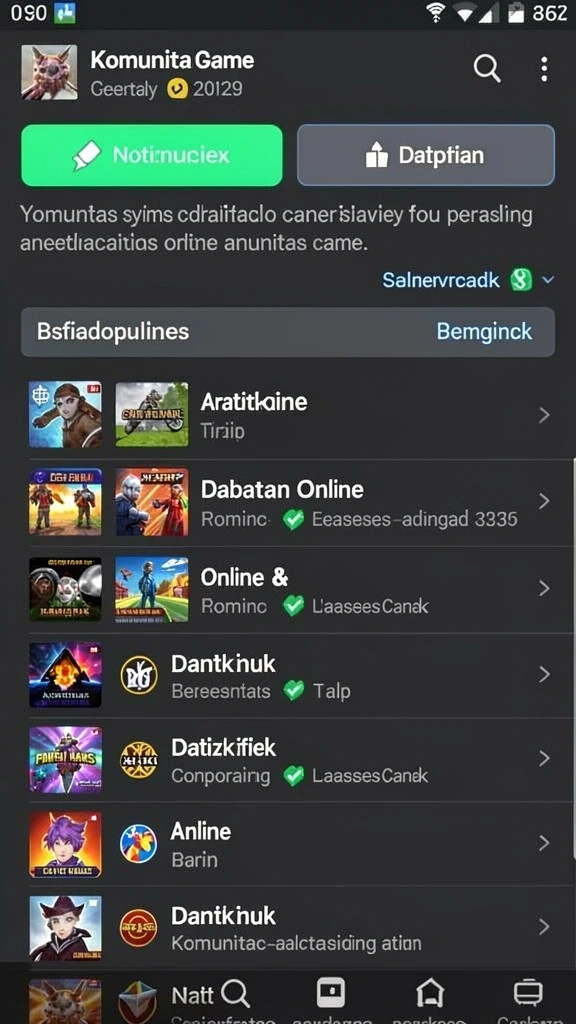Open the Dantknuk row labeled Bereesntats Talp

288,675
